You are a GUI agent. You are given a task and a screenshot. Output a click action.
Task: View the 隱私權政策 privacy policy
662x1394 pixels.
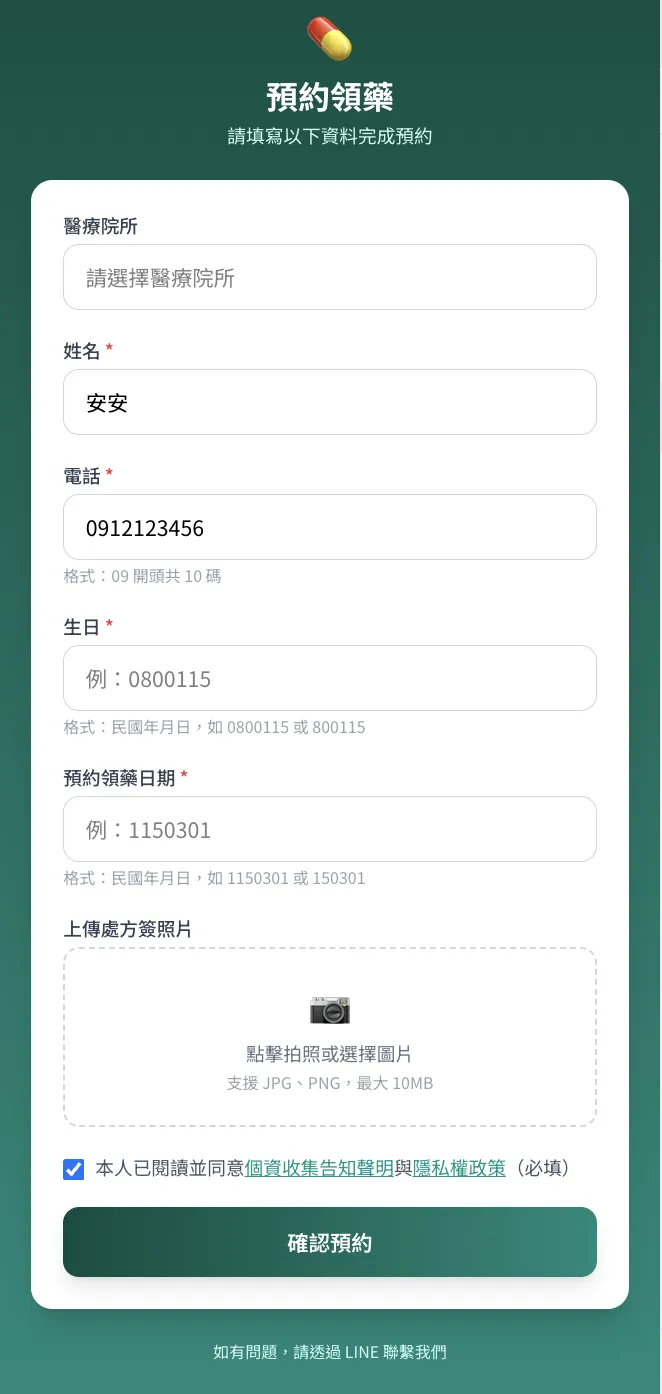(459, 1168)
